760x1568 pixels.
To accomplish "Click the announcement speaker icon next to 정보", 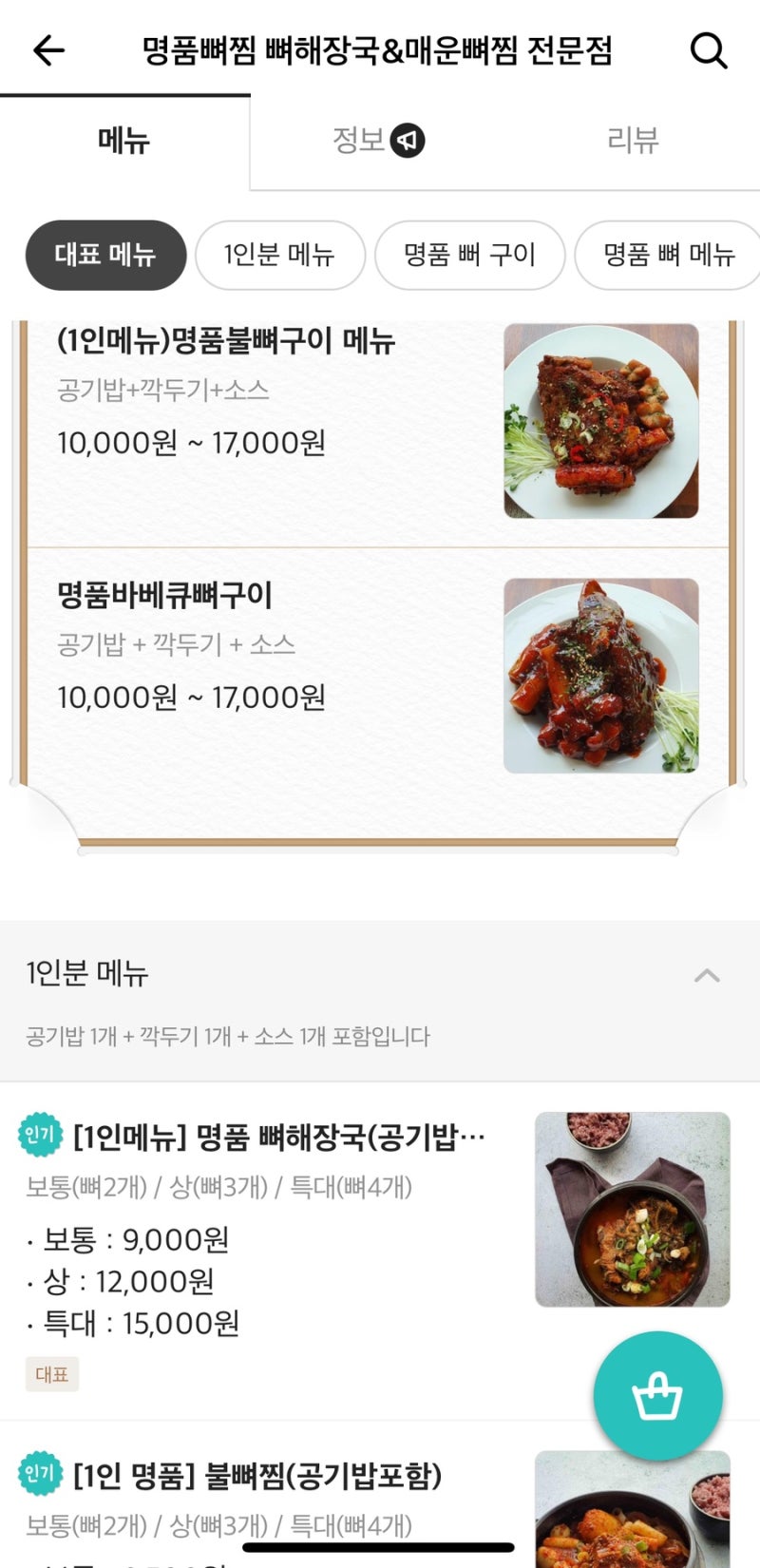I will 408,139.
